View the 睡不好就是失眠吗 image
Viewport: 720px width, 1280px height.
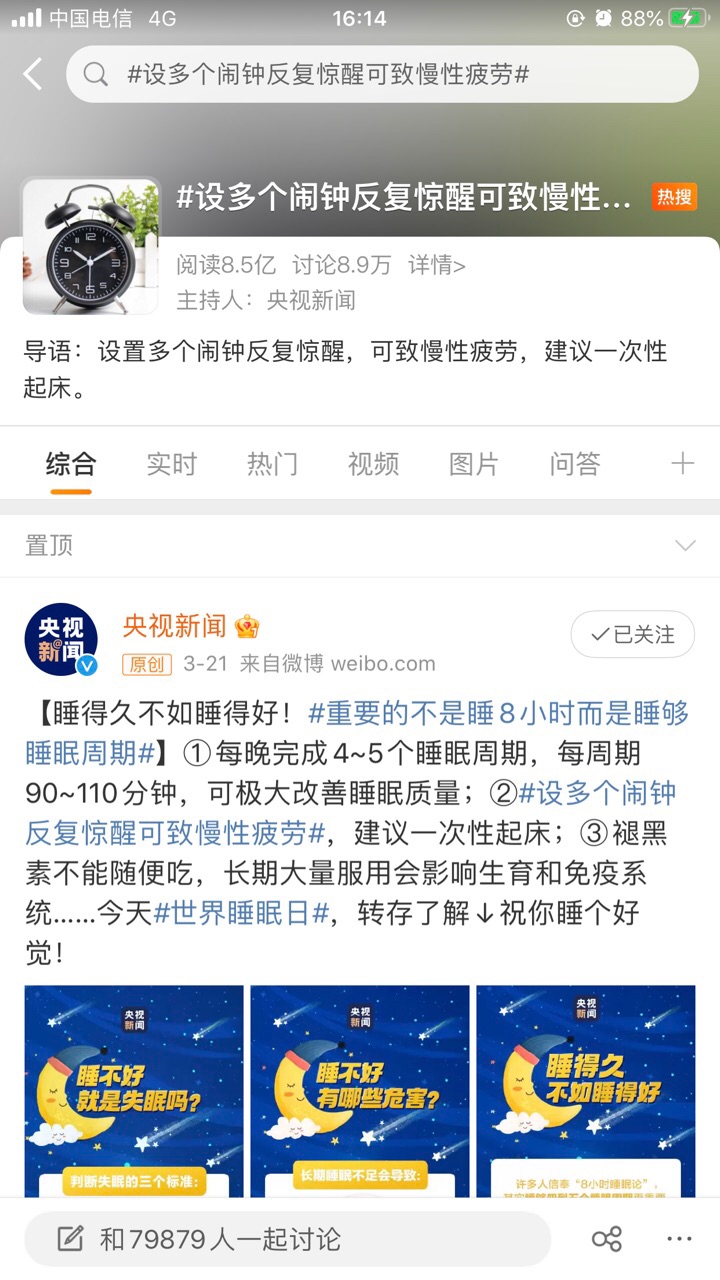coord(134,1090)
